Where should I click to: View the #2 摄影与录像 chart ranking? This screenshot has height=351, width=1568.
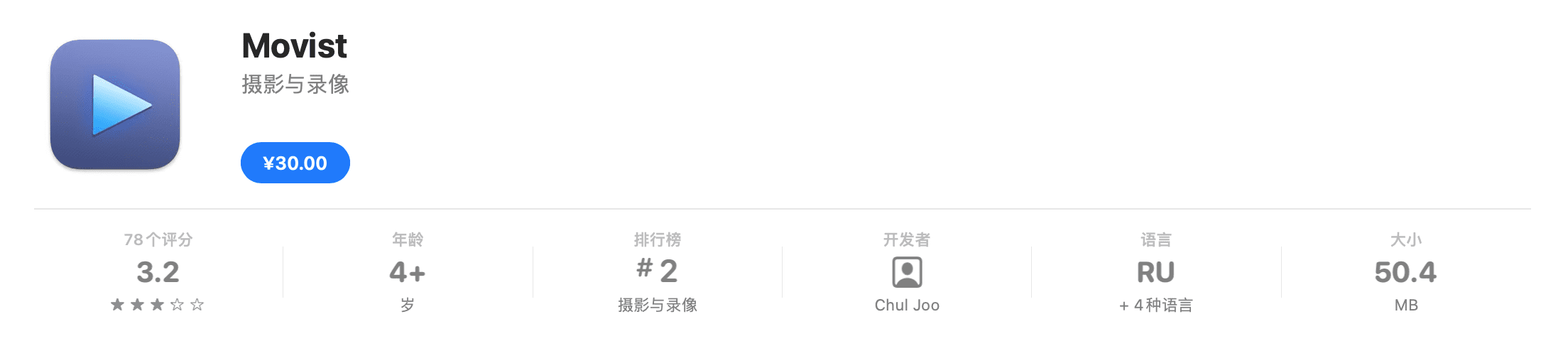pos(657,272)
